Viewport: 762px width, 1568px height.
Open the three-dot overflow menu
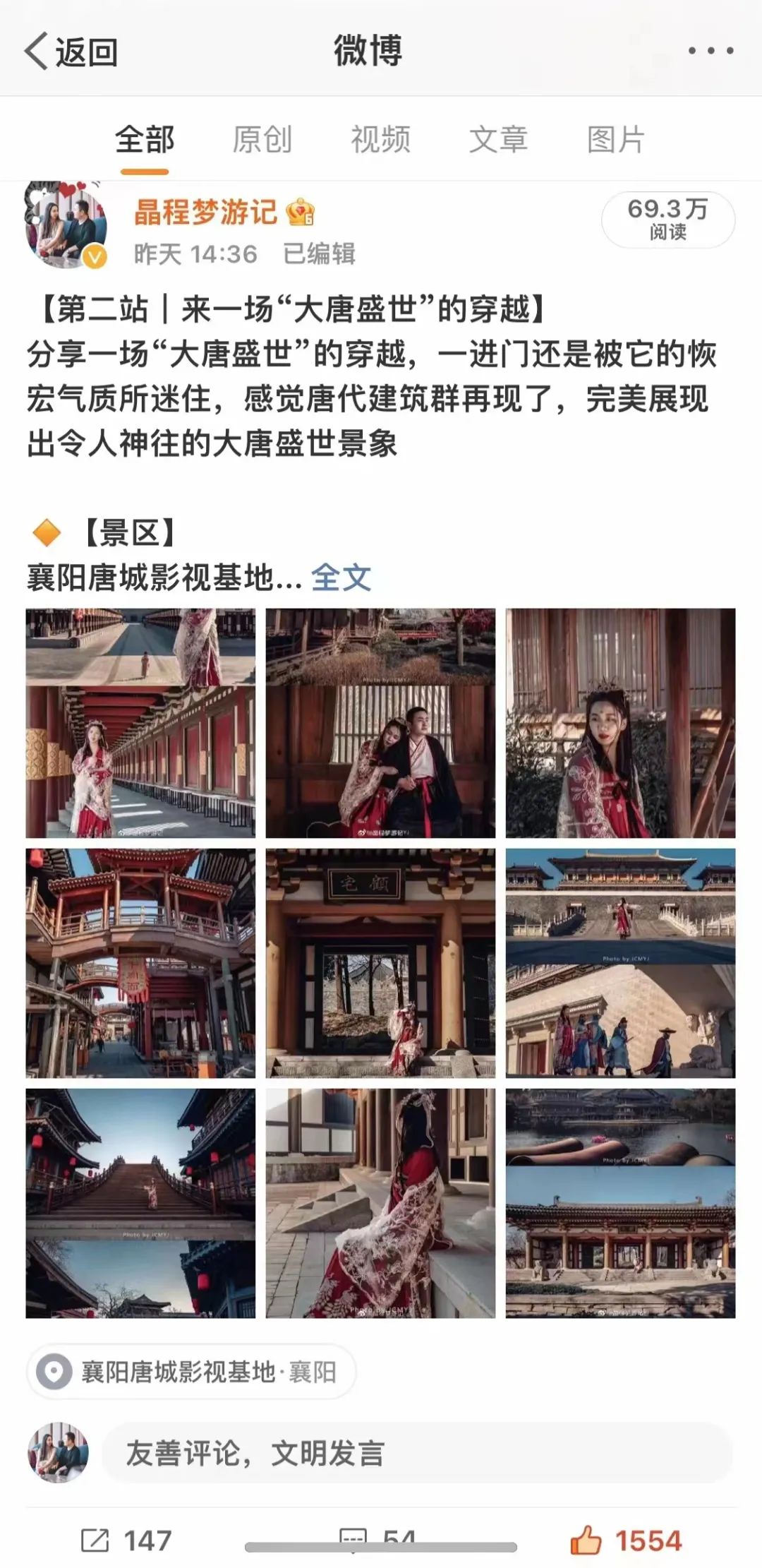click(x=710, y=51)
